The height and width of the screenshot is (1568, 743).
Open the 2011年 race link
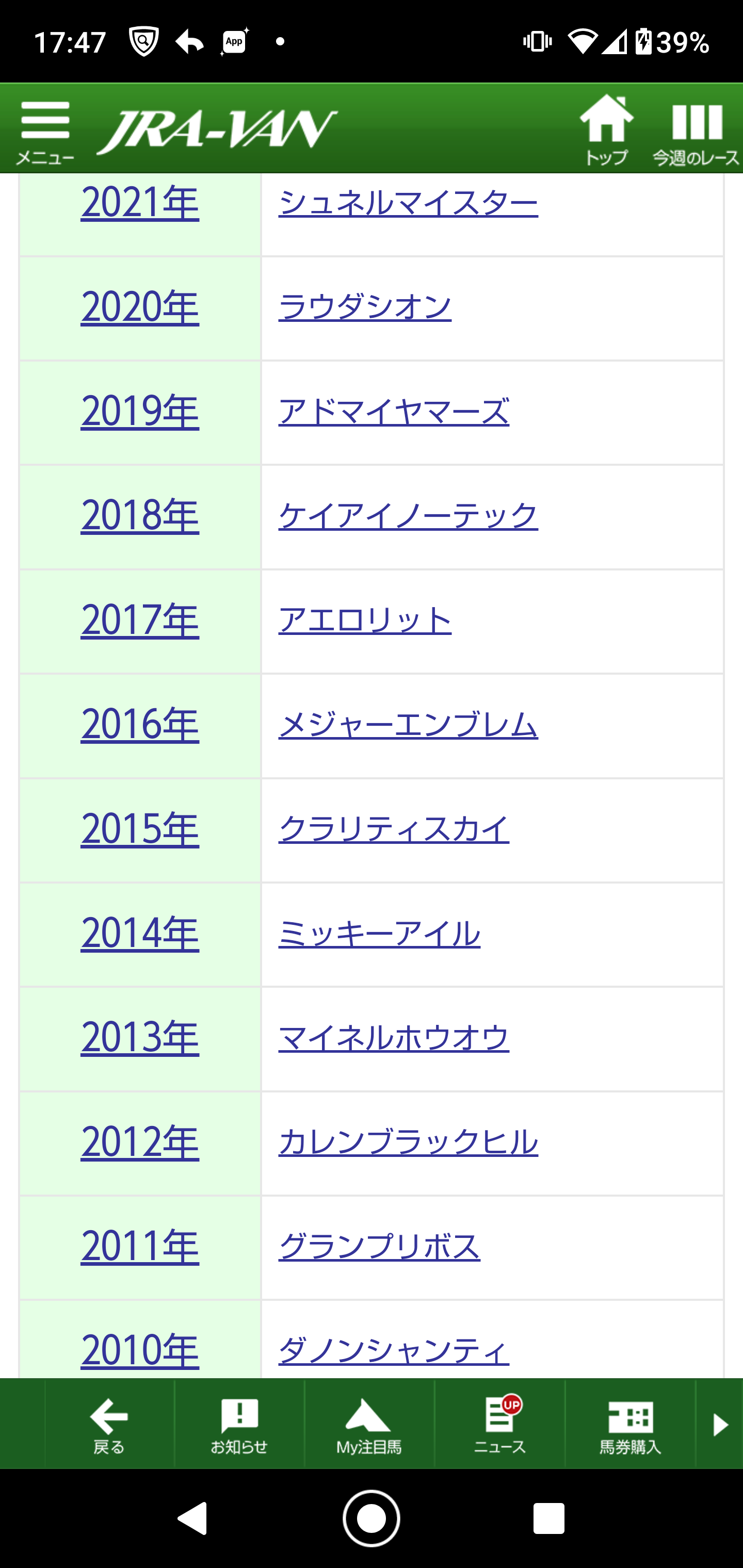click(140, 1246)
